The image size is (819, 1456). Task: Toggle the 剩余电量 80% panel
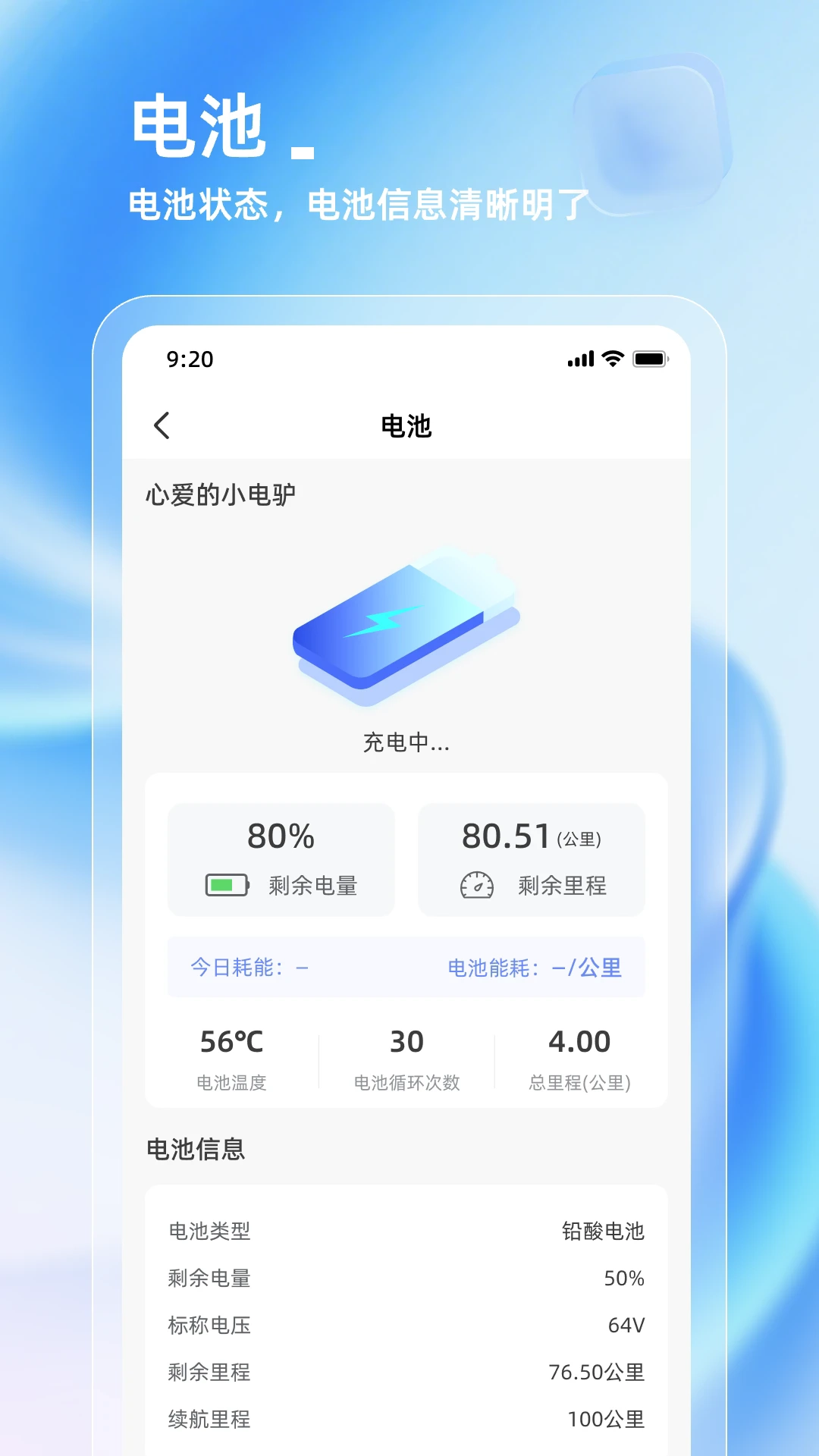coord(280,860)
